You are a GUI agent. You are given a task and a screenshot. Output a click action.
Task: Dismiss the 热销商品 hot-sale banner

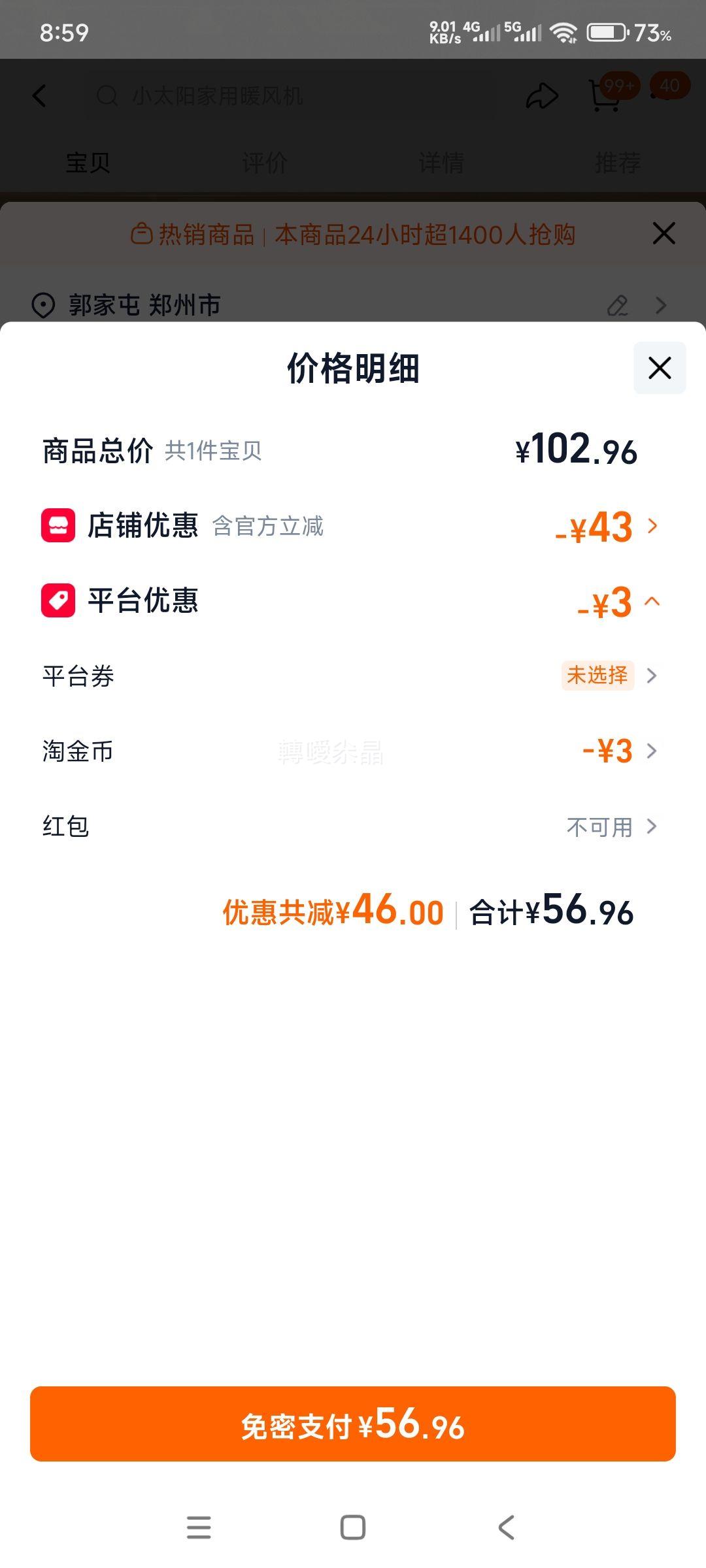pyautogui.click(x=664, y=233)
